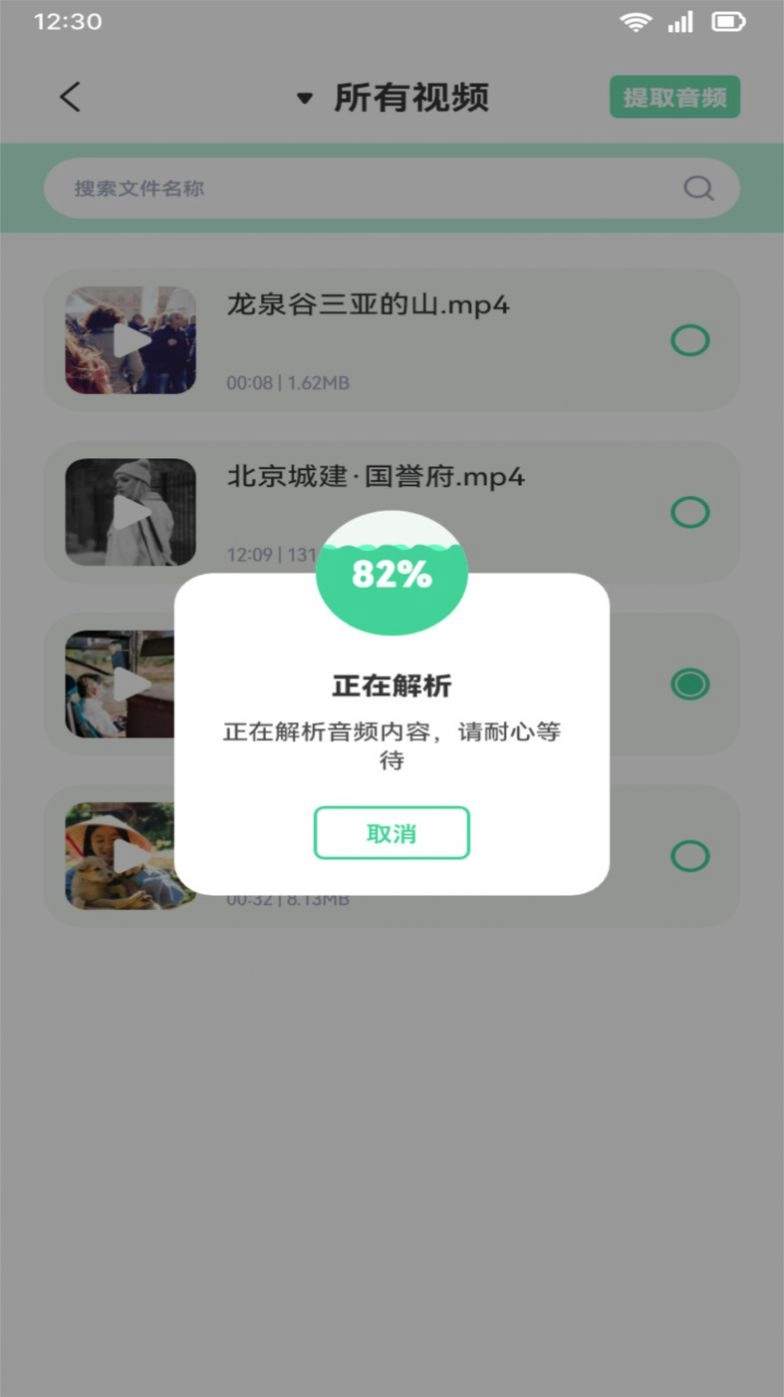This screenshot has height=1397, width=784.
Task: Play the 龙泉谷三亚的山.mp4 video thumbnail
Action: [x=131, y=340]
